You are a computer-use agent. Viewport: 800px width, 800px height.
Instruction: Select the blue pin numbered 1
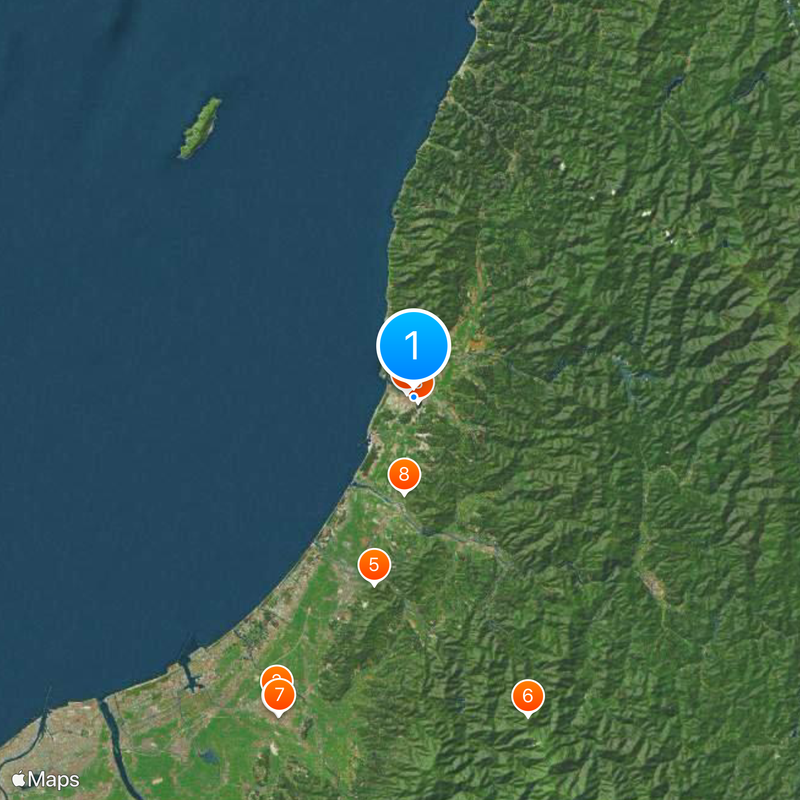413,346
